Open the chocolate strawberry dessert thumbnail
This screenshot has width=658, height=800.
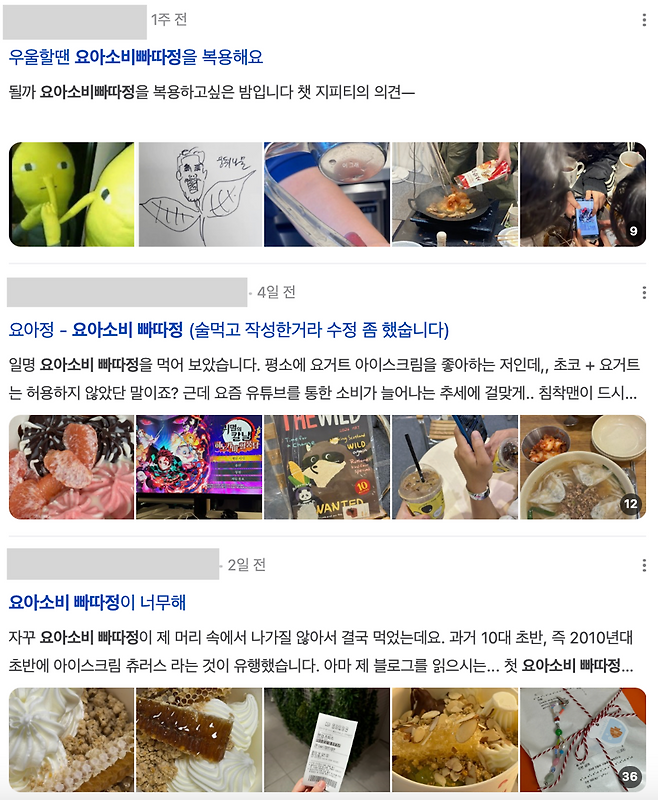click(71, 467)
